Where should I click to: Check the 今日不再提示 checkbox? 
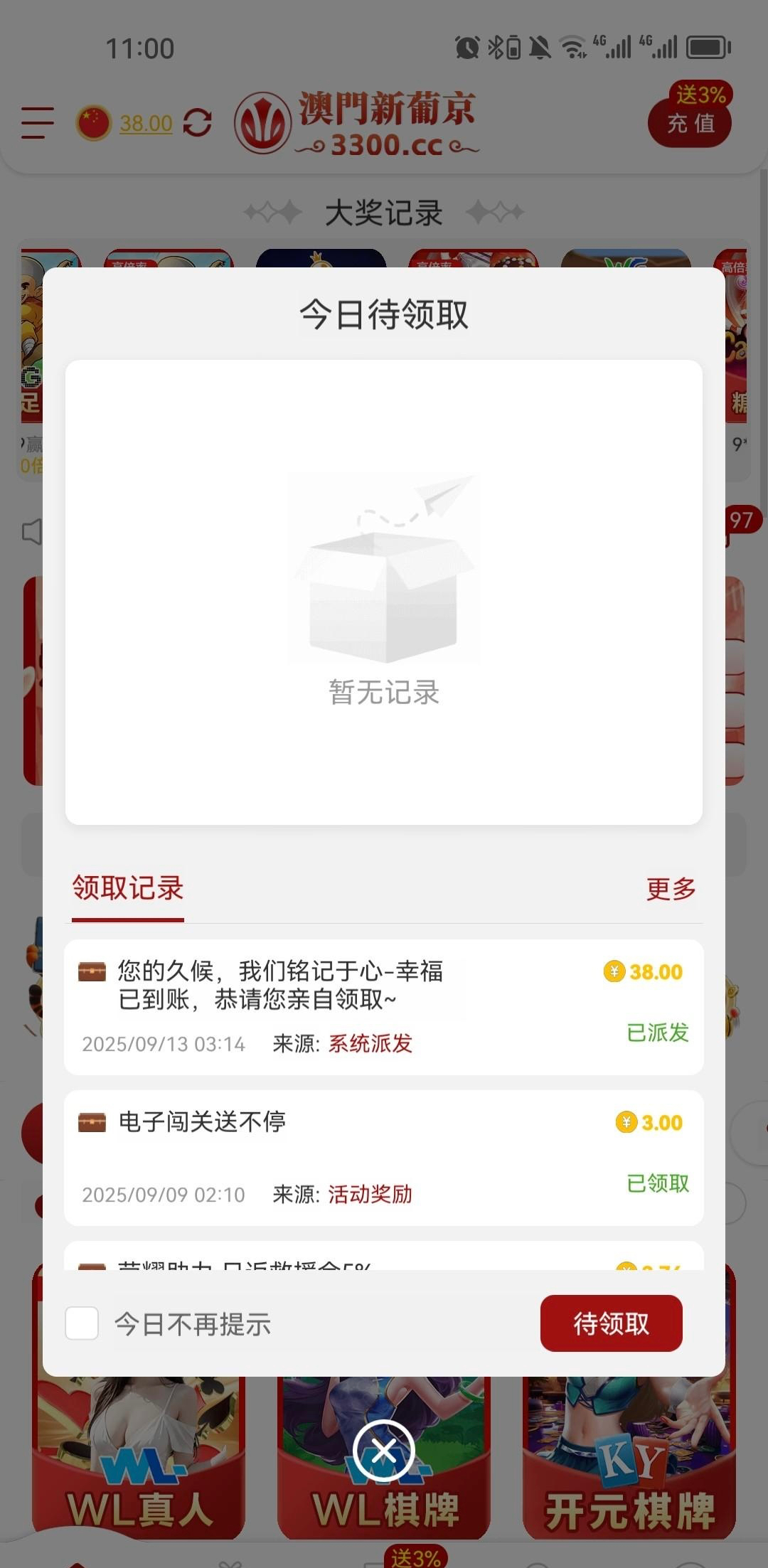point(82,1323)
